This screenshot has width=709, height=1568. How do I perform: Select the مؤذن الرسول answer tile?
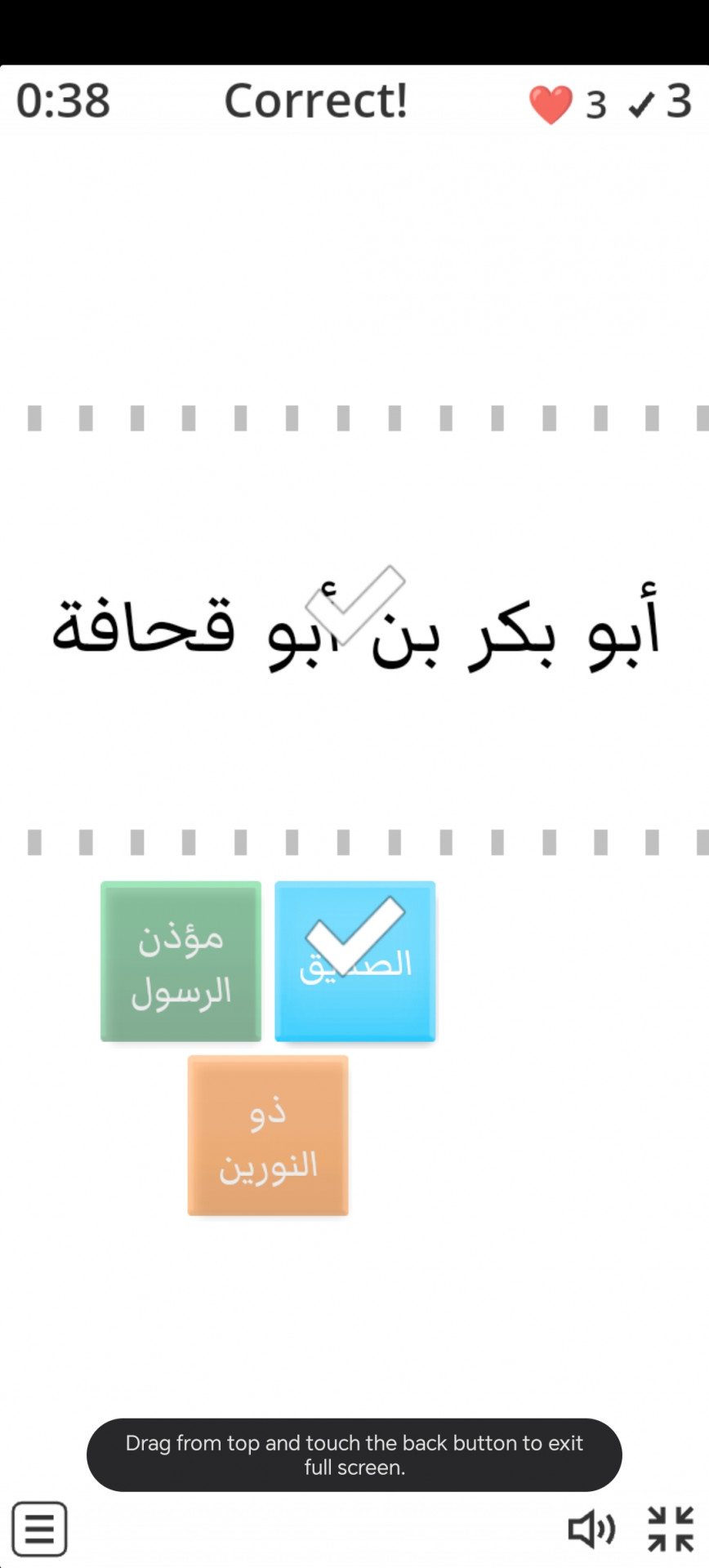click(181, 961)
